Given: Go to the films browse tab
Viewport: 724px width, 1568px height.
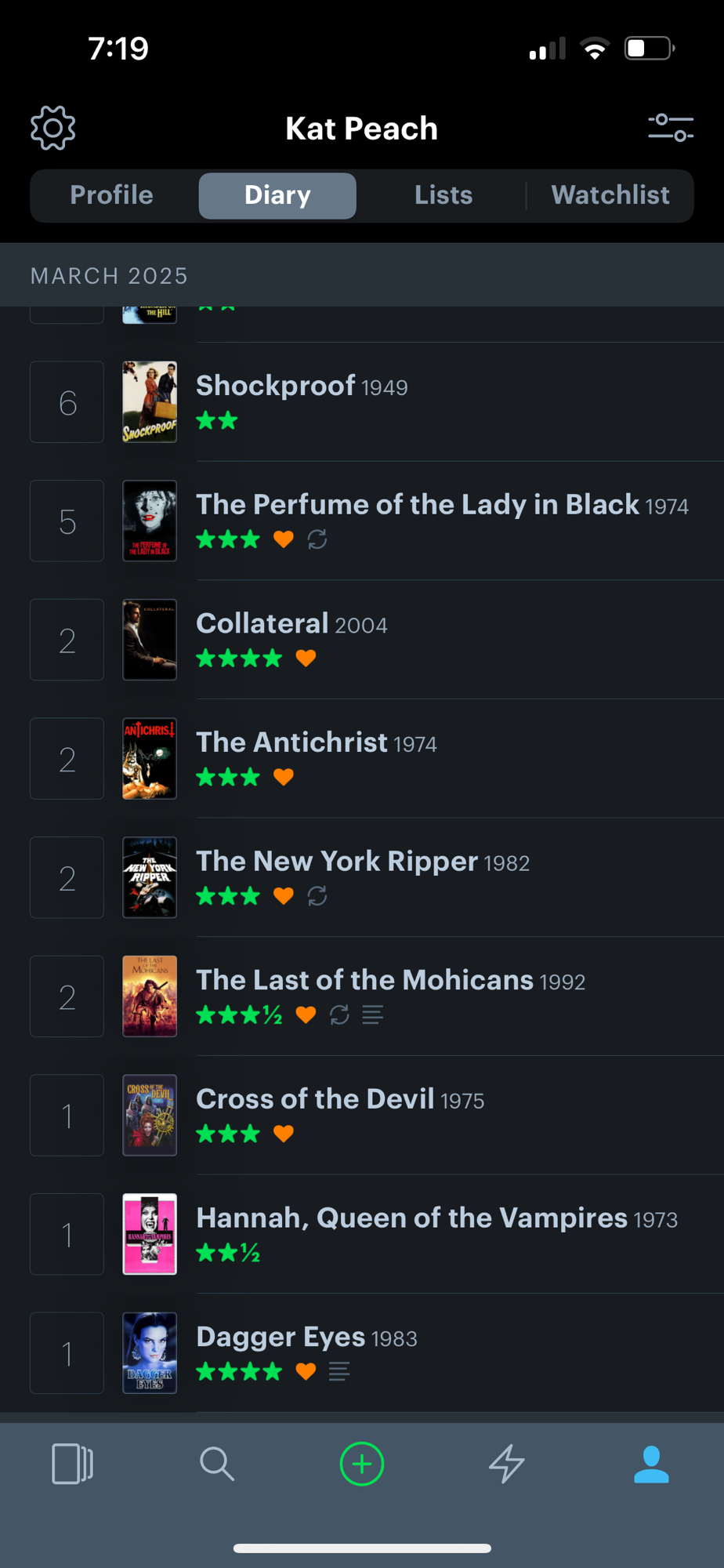Looking at the screenshot, I should [x=72, y=1464].
